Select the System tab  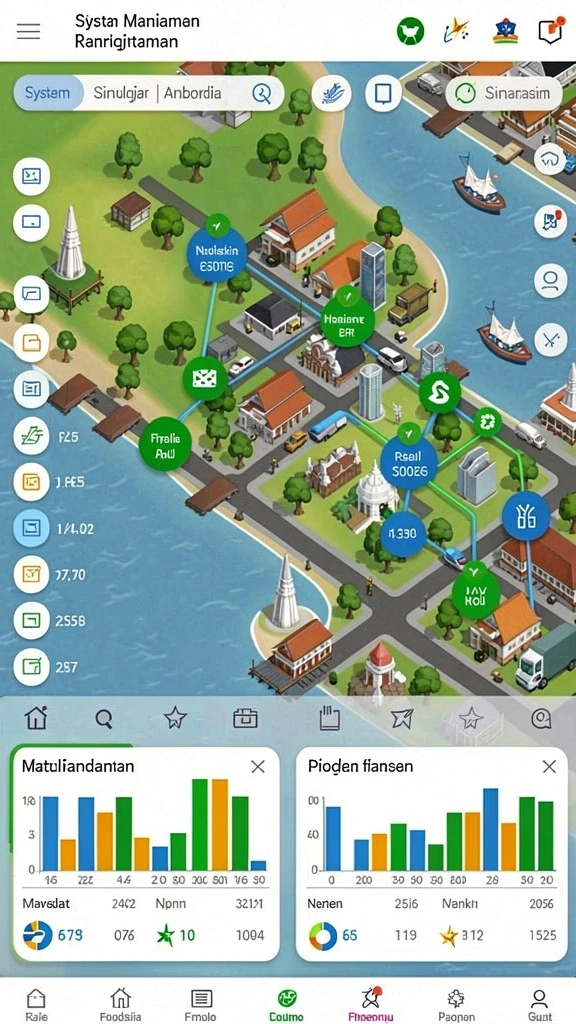pos(48,93)
